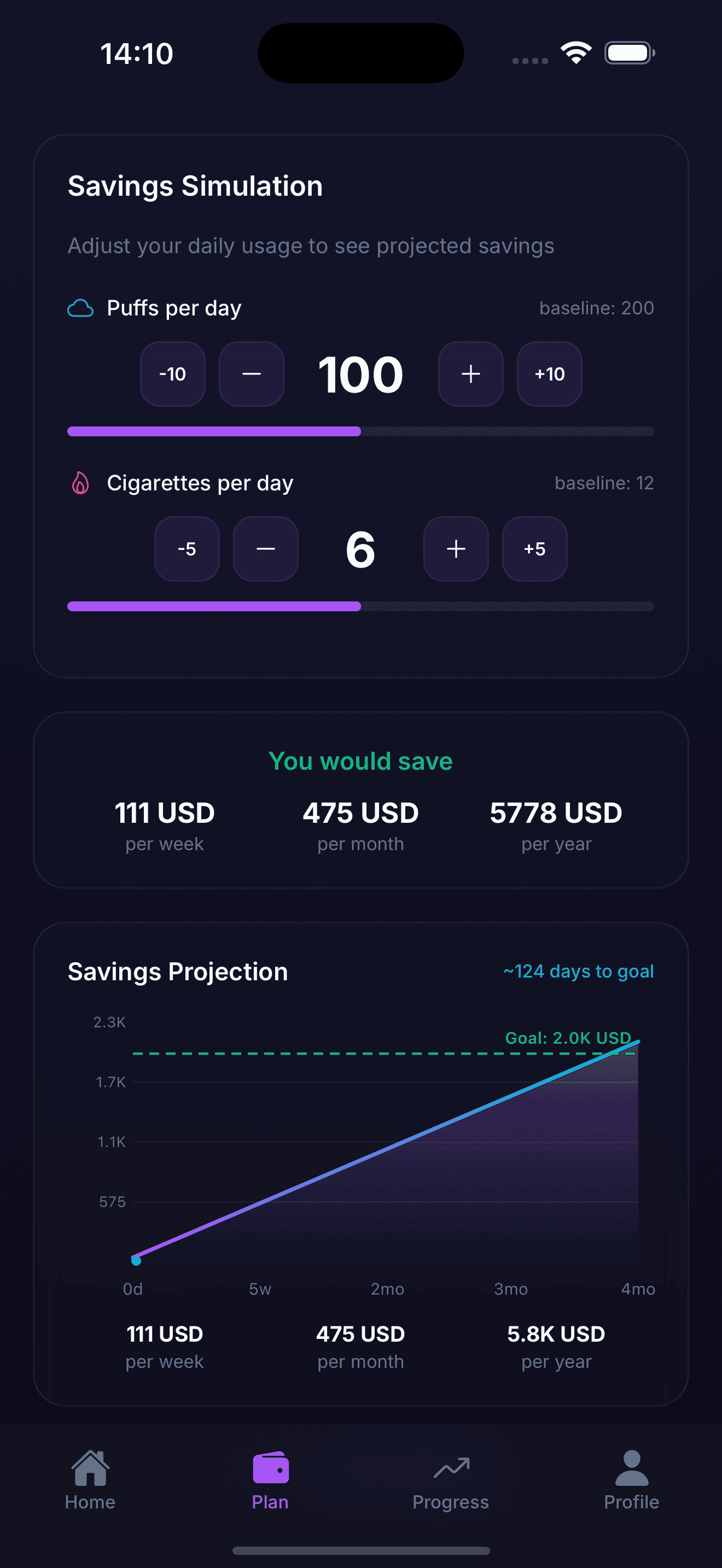Switch to the Progress tab
Screen dimensions: 722x1568
click(451, 1485)
